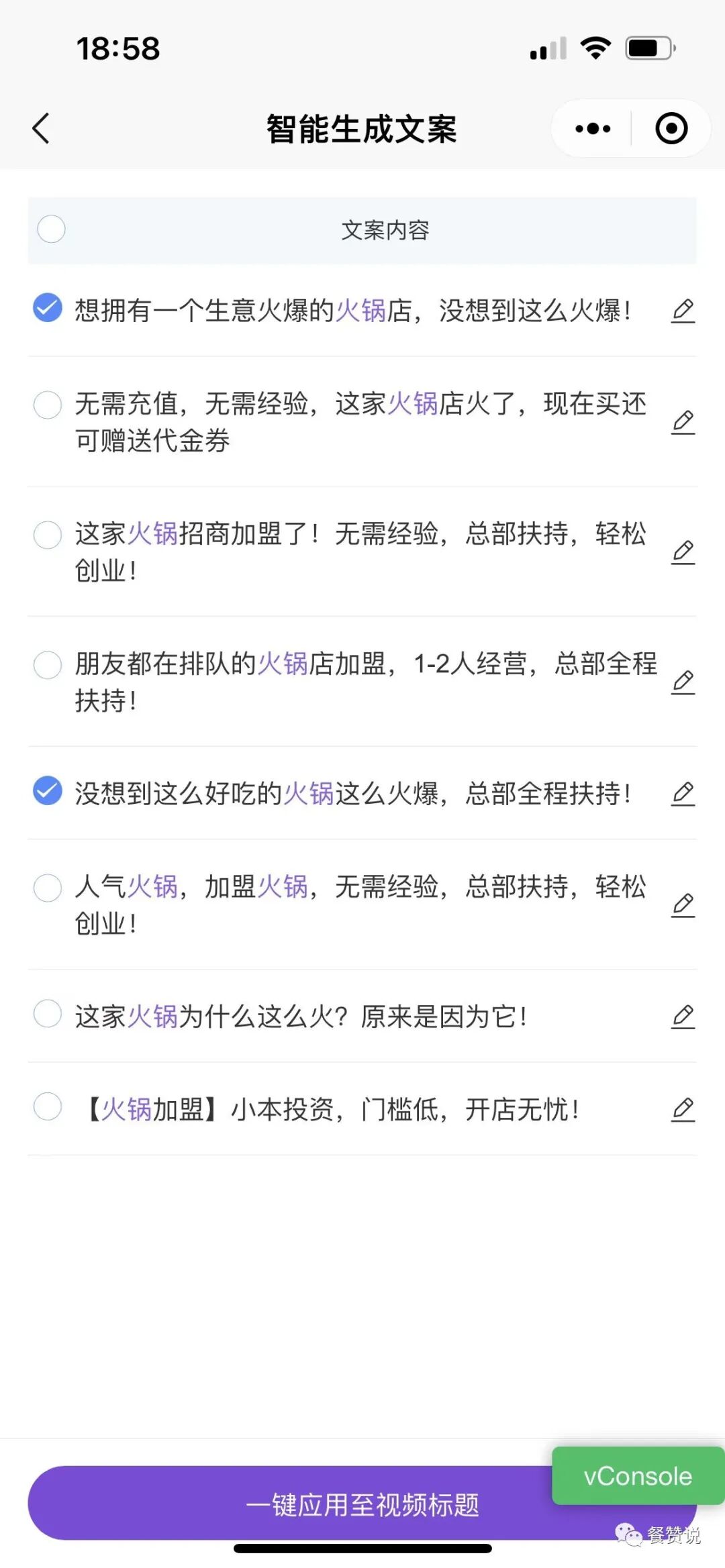Image resolution: width=725 pixels, height=1568 pixels.
Task: Edit the copy 朋友都在排队的火锅店加盟
Action: 683,682
